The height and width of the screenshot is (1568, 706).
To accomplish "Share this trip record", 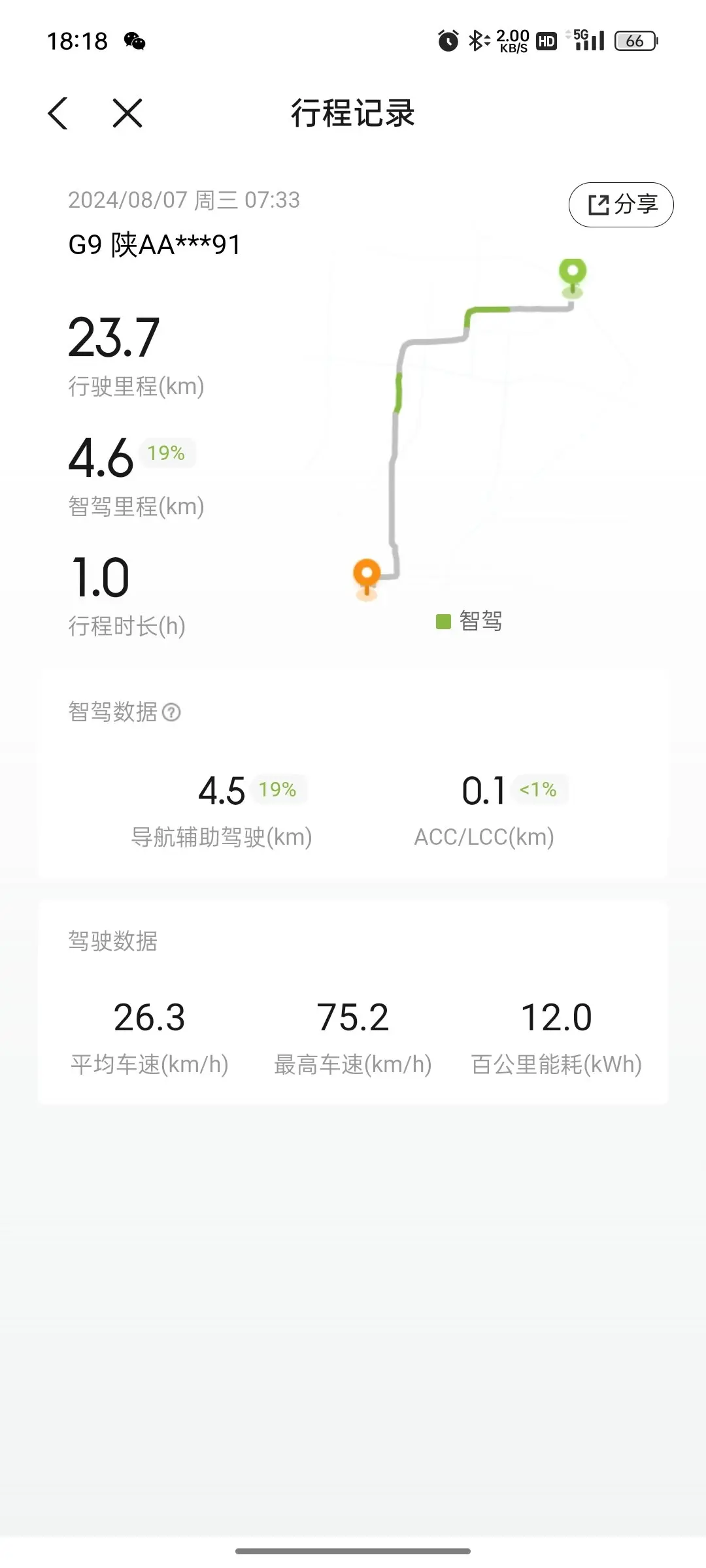I will click(621, 205).
